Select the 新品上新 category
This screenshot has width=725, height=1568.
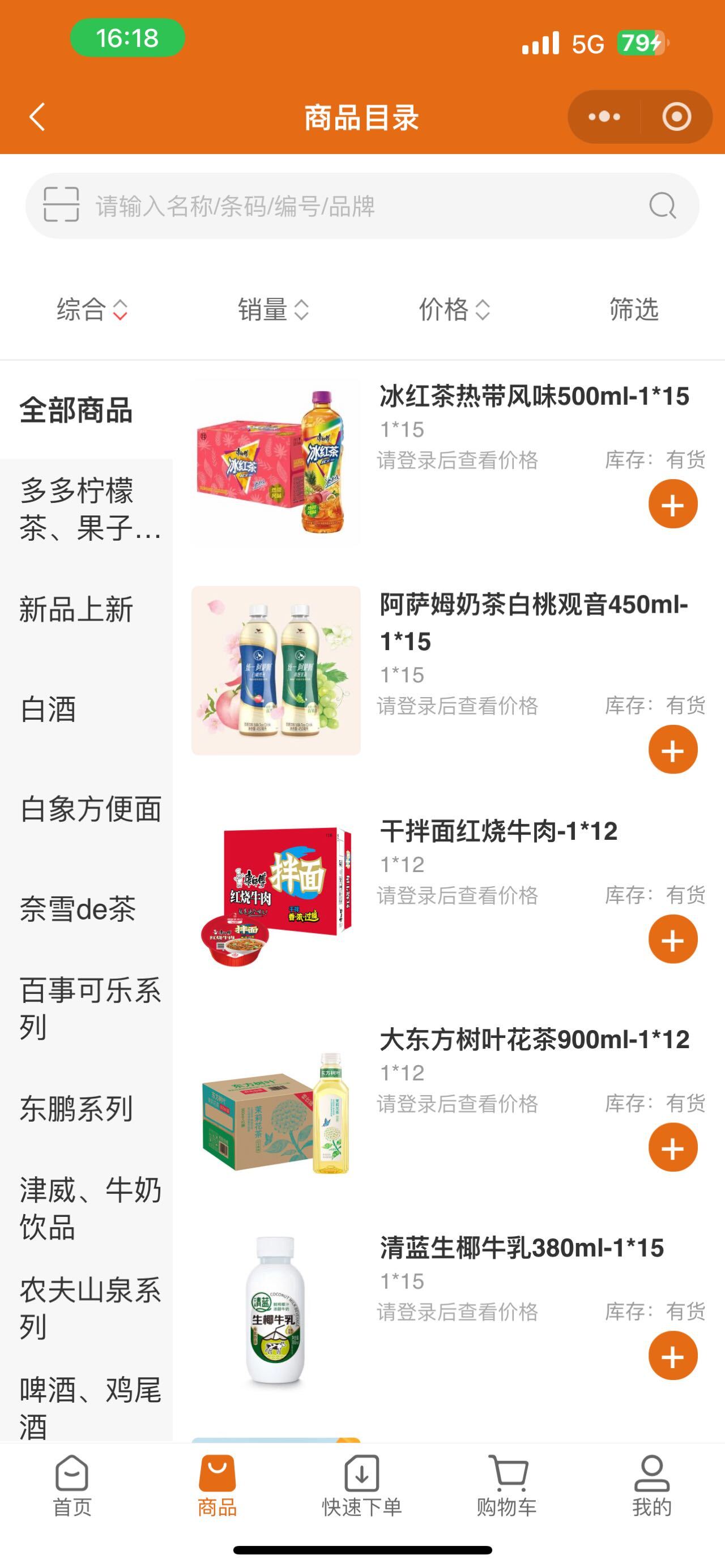76,609
